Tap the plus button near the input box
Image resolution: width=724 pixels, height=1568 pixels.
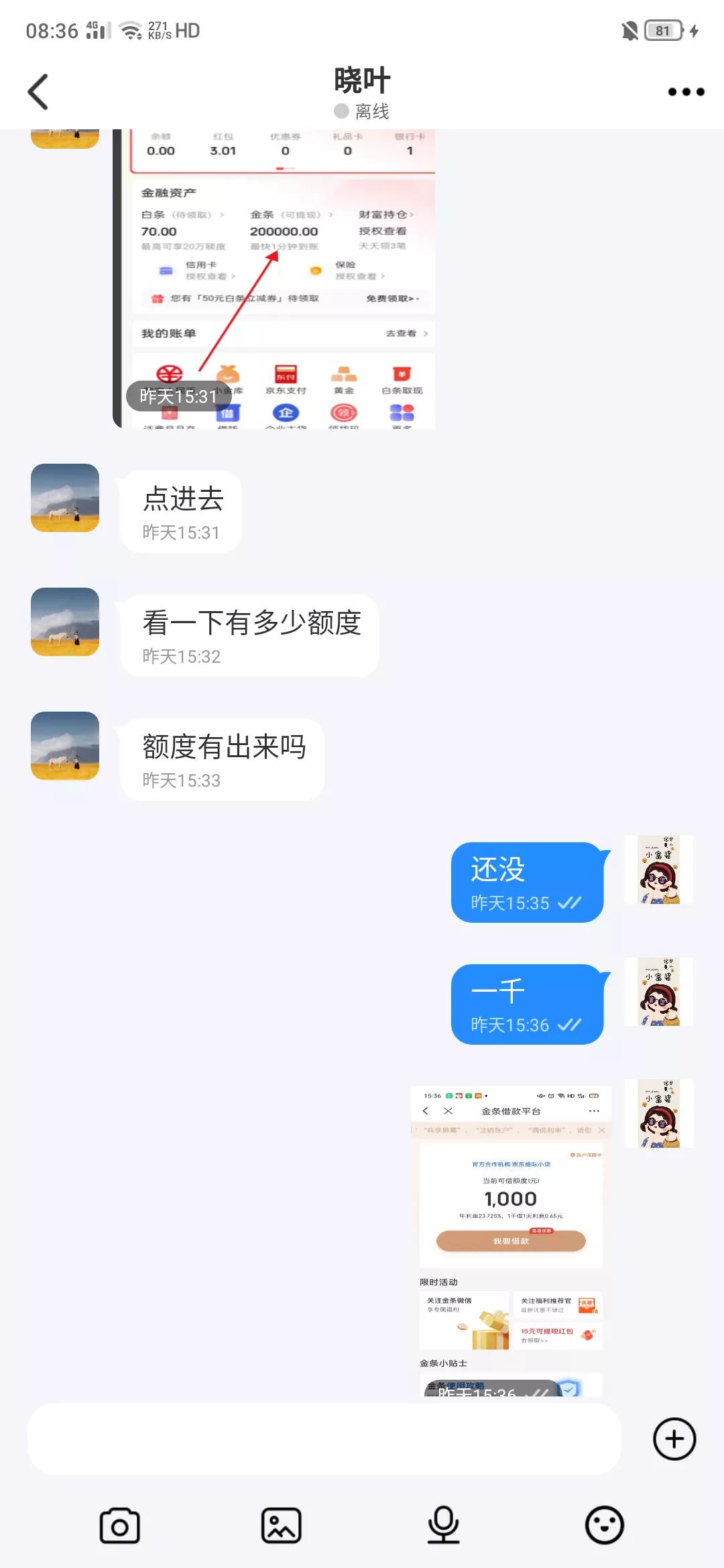(674, 1437)
